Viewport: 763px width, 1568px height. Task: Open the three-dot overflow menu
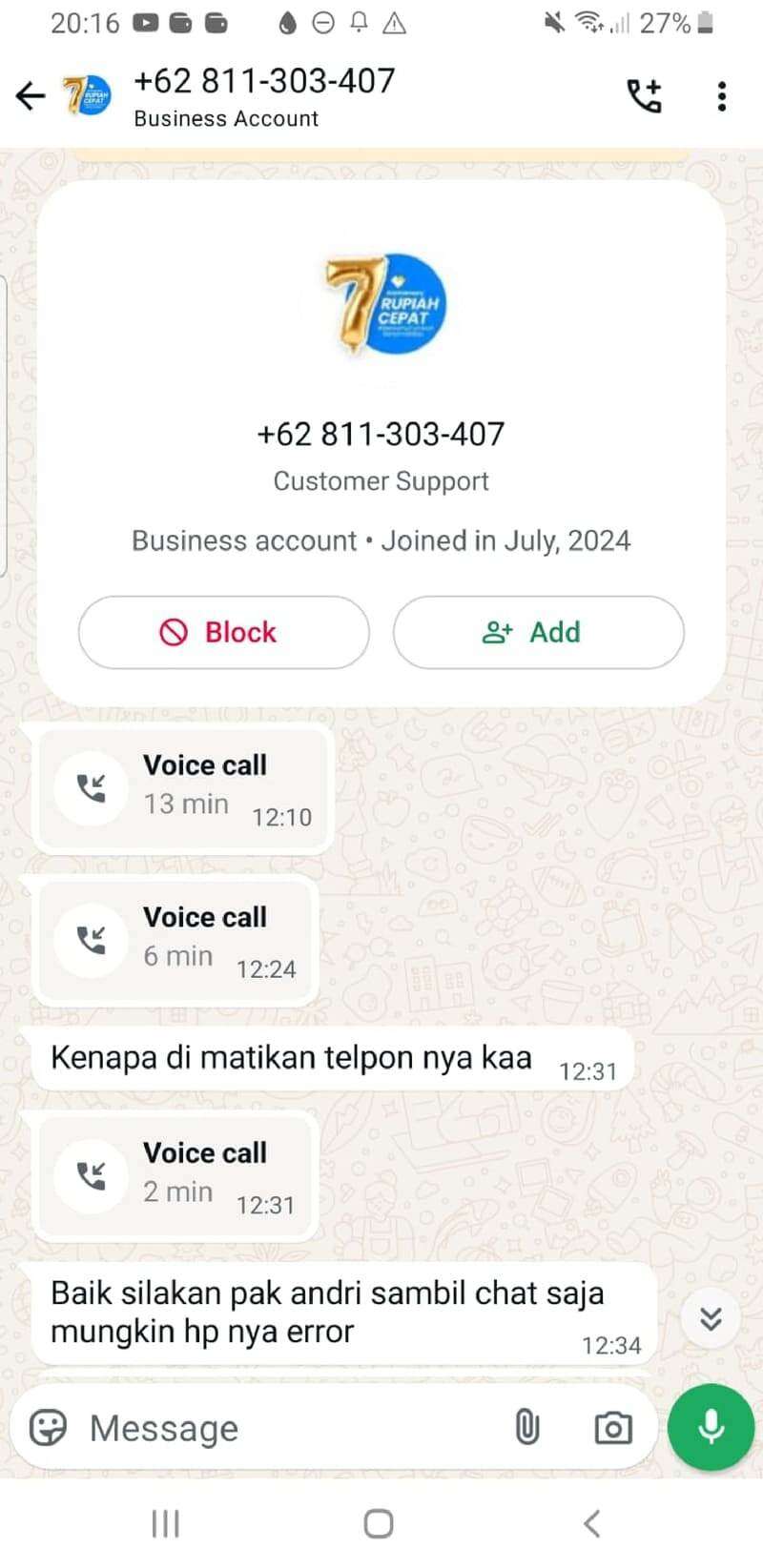pyautogui.click(x=721, y=96)
